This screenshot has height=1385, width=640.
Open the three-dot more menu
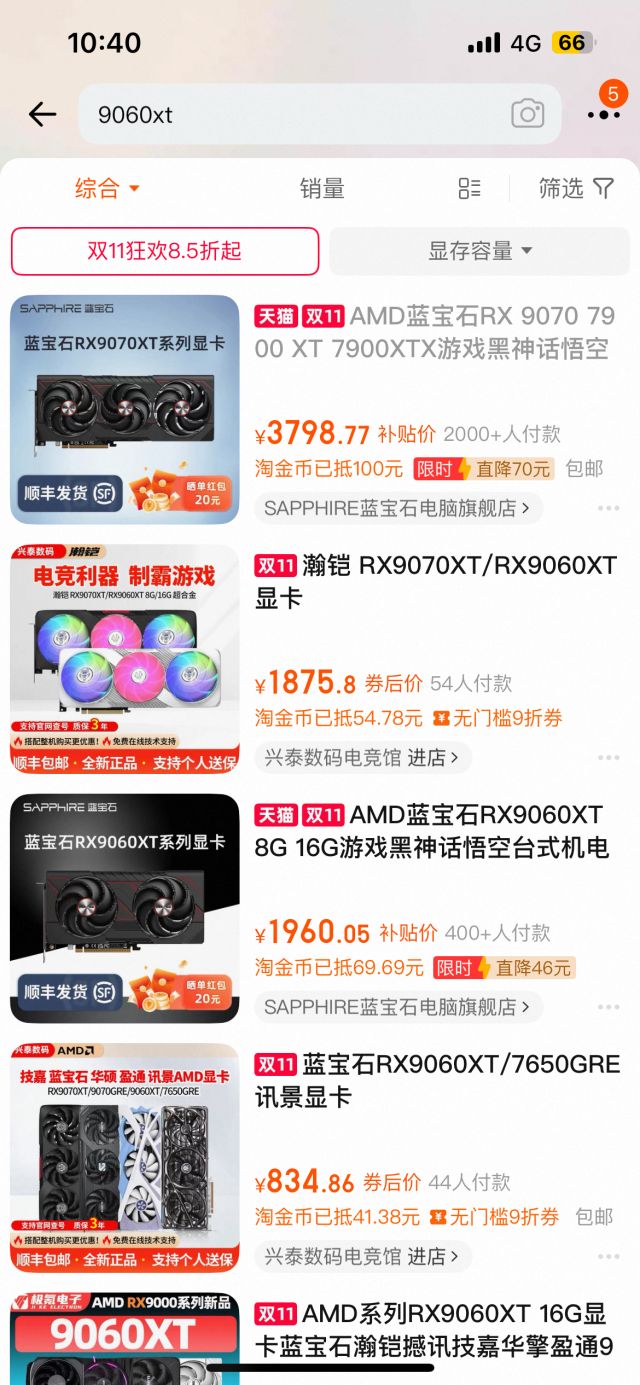[x=603, y=114]
